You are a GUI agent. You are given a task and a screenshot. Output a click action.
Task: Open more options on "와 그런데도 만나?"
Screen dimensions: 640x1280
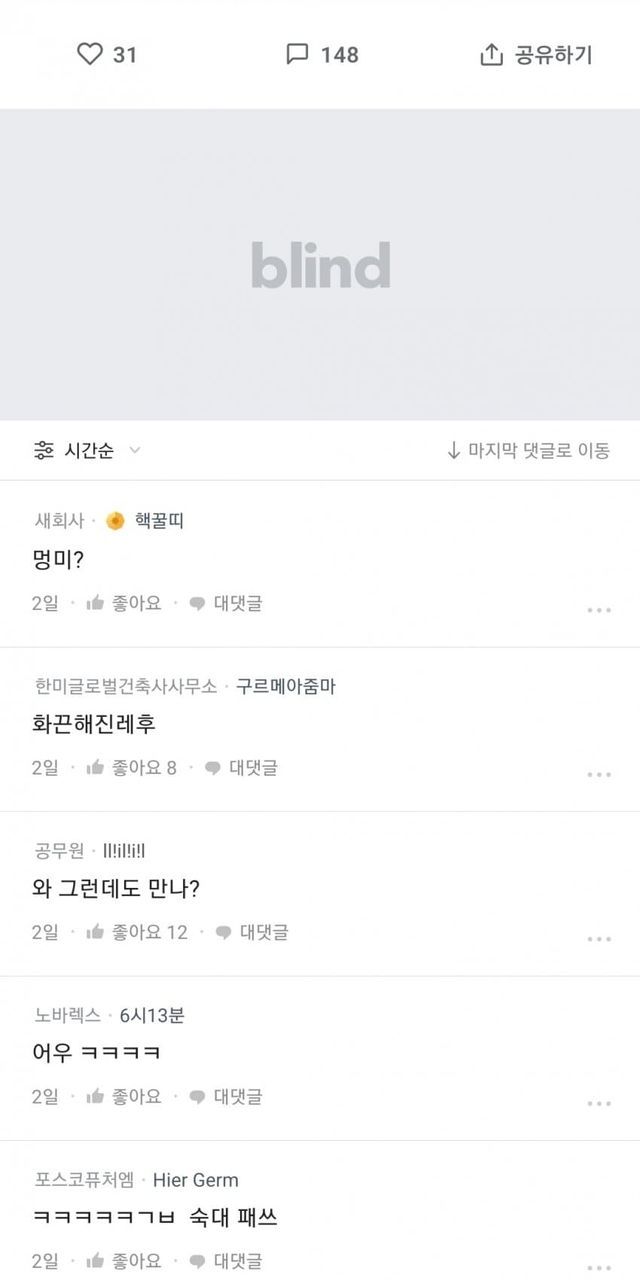(x=599, y=939)
